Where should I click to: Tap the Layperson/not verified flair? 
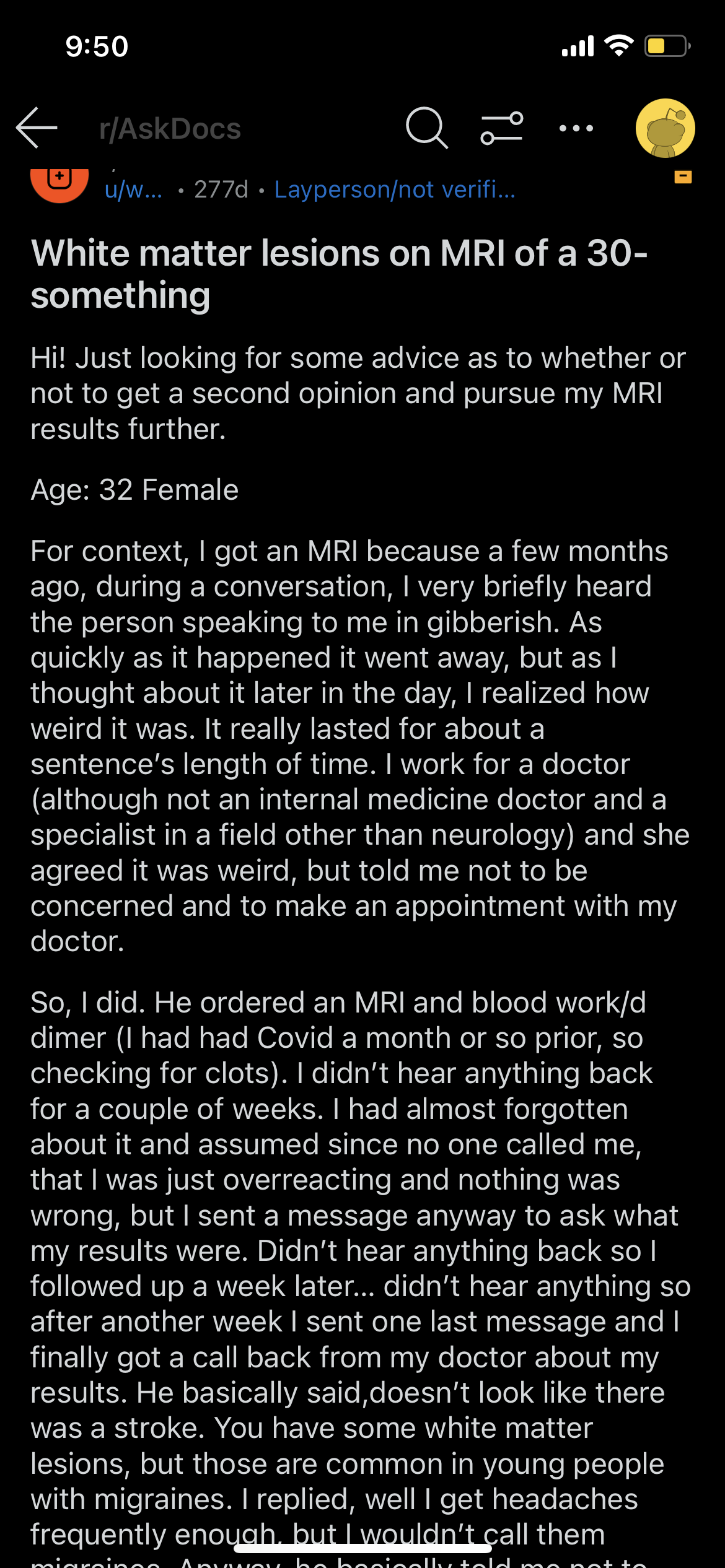(x=395, y=189)
